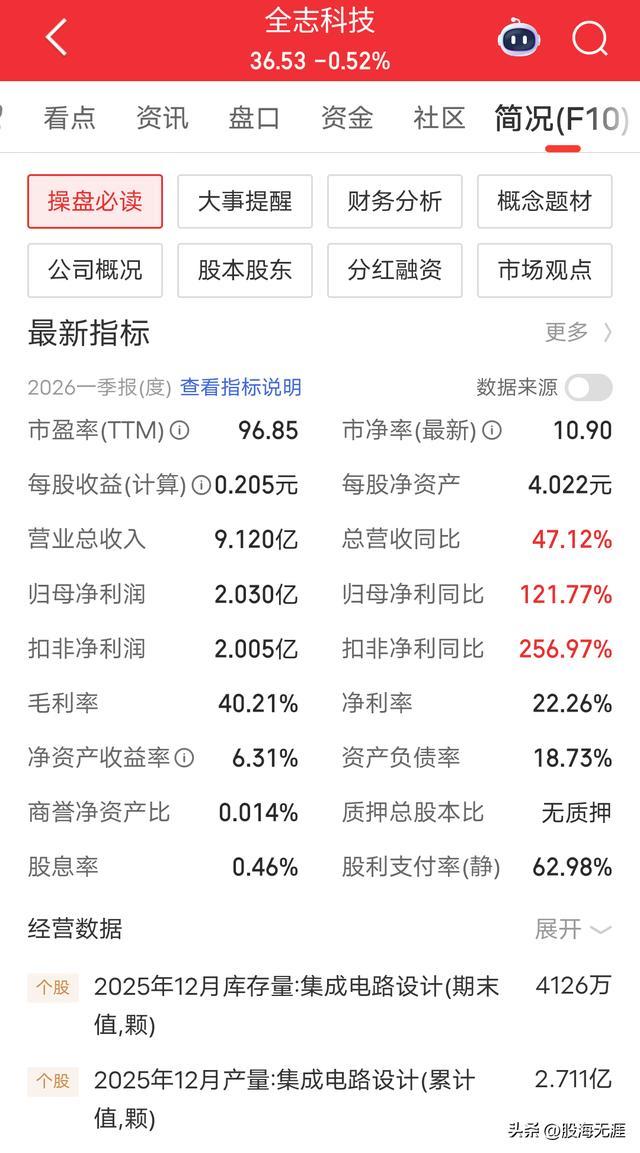Select the 大事提醒 chip
640x1153 pixels.
245,201
